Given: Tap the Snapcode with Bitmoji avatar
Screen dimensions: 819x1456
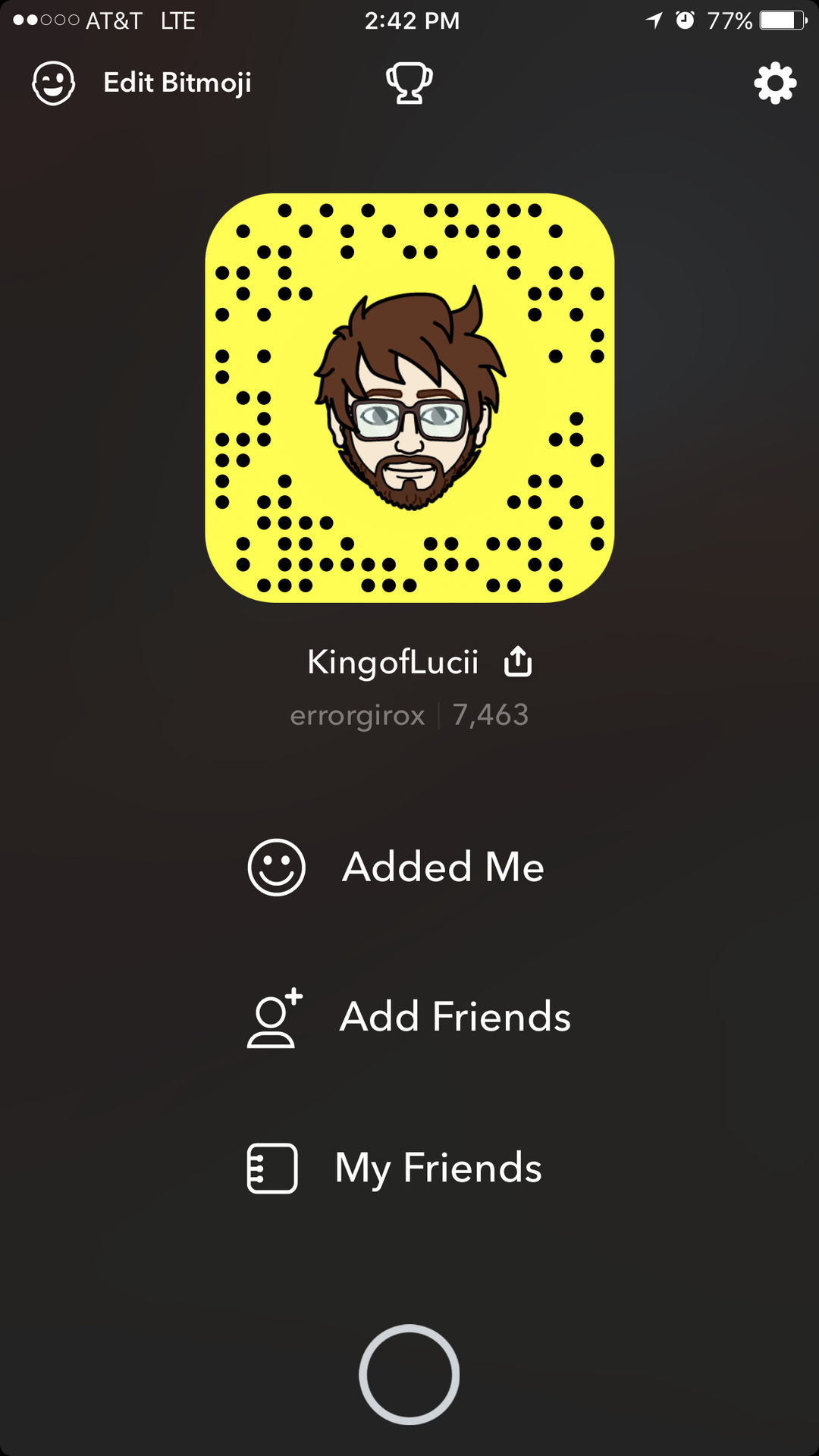Looking at the screenshot, I should [x=409, y=398].
